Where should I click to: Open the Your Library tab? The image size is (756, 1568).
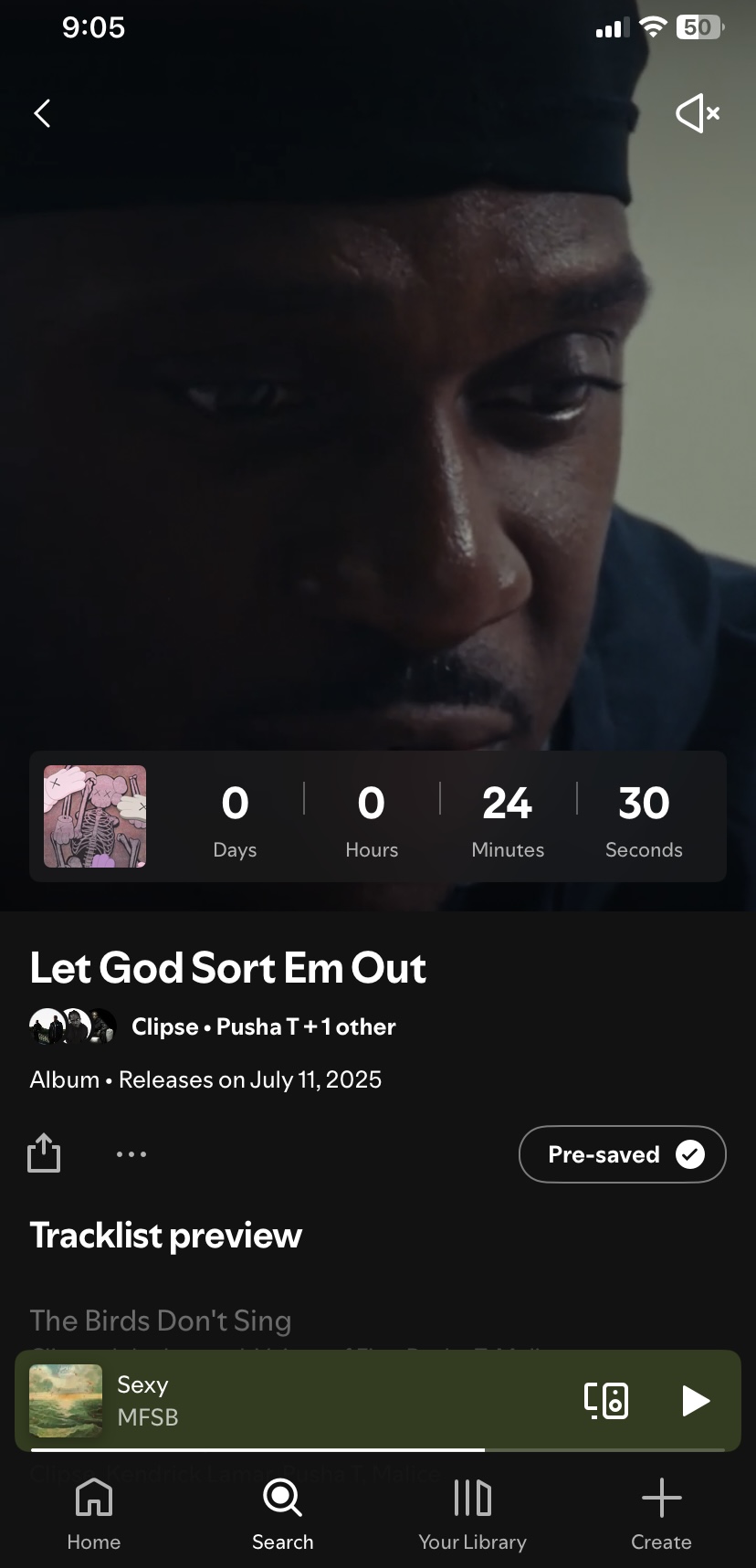tap(472, 1515)
